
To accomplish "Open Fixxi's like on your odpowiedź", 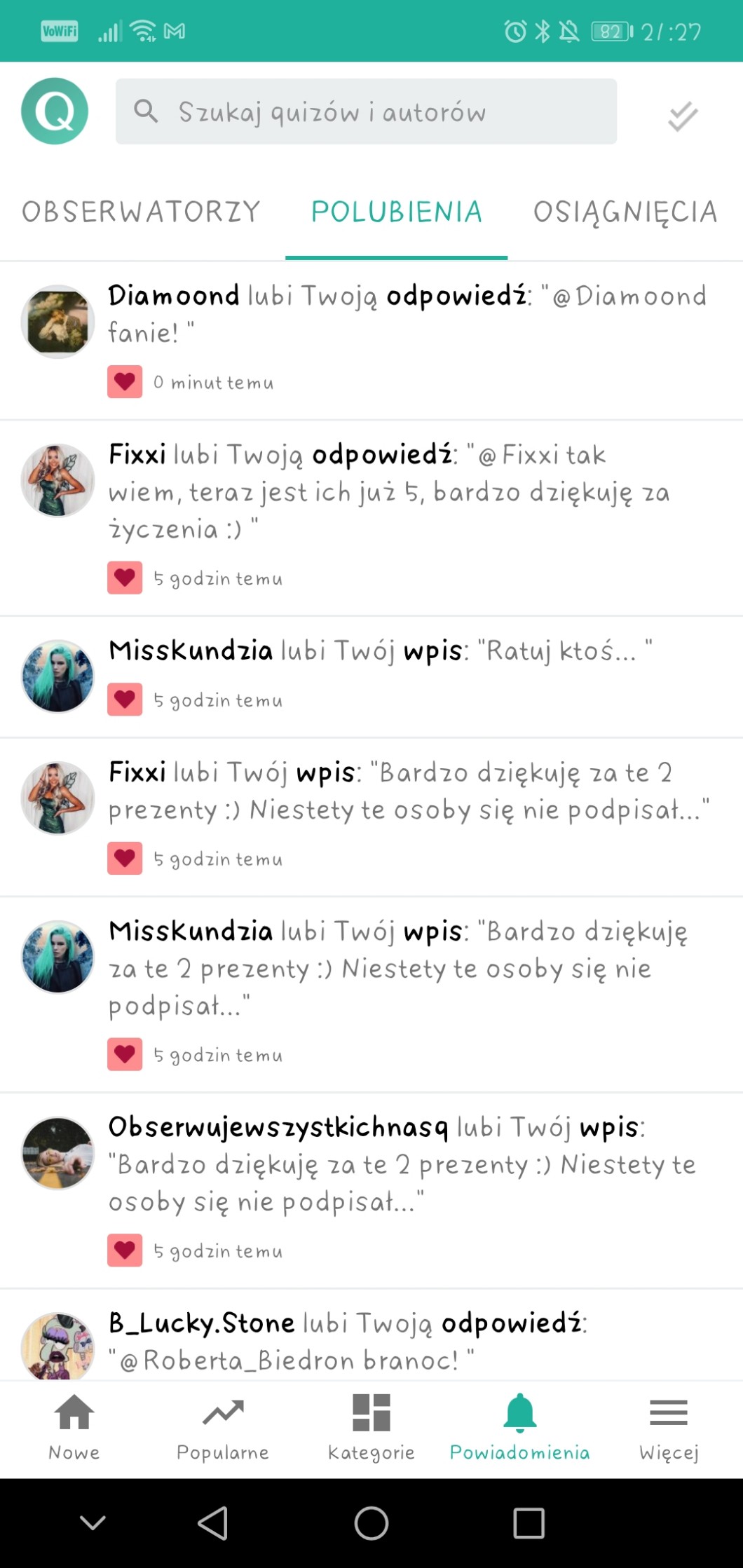I will point(389,491).
